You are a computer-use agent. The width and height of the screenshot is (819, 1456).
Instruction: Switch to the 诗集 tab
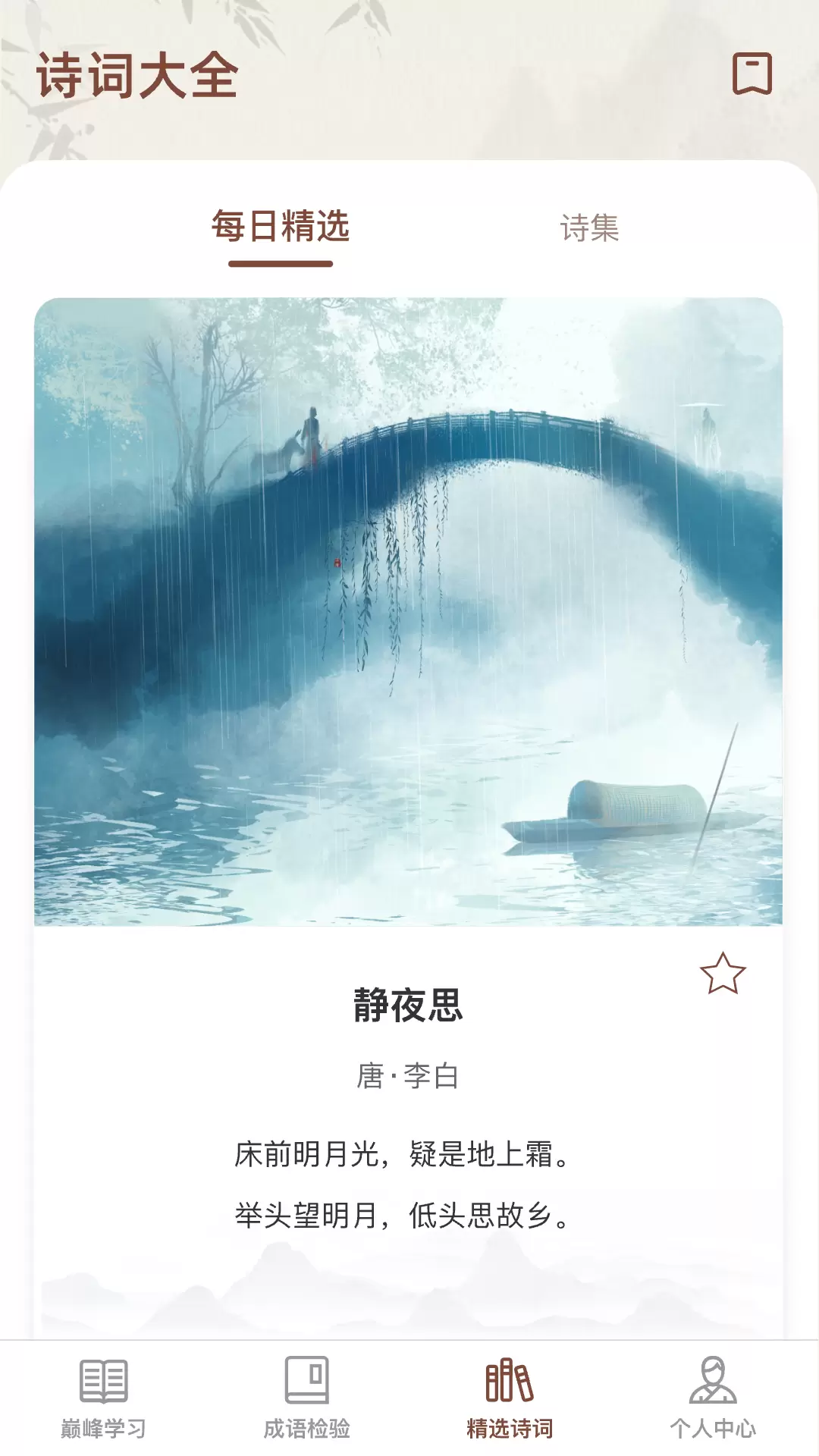click(x=590, y=227)
